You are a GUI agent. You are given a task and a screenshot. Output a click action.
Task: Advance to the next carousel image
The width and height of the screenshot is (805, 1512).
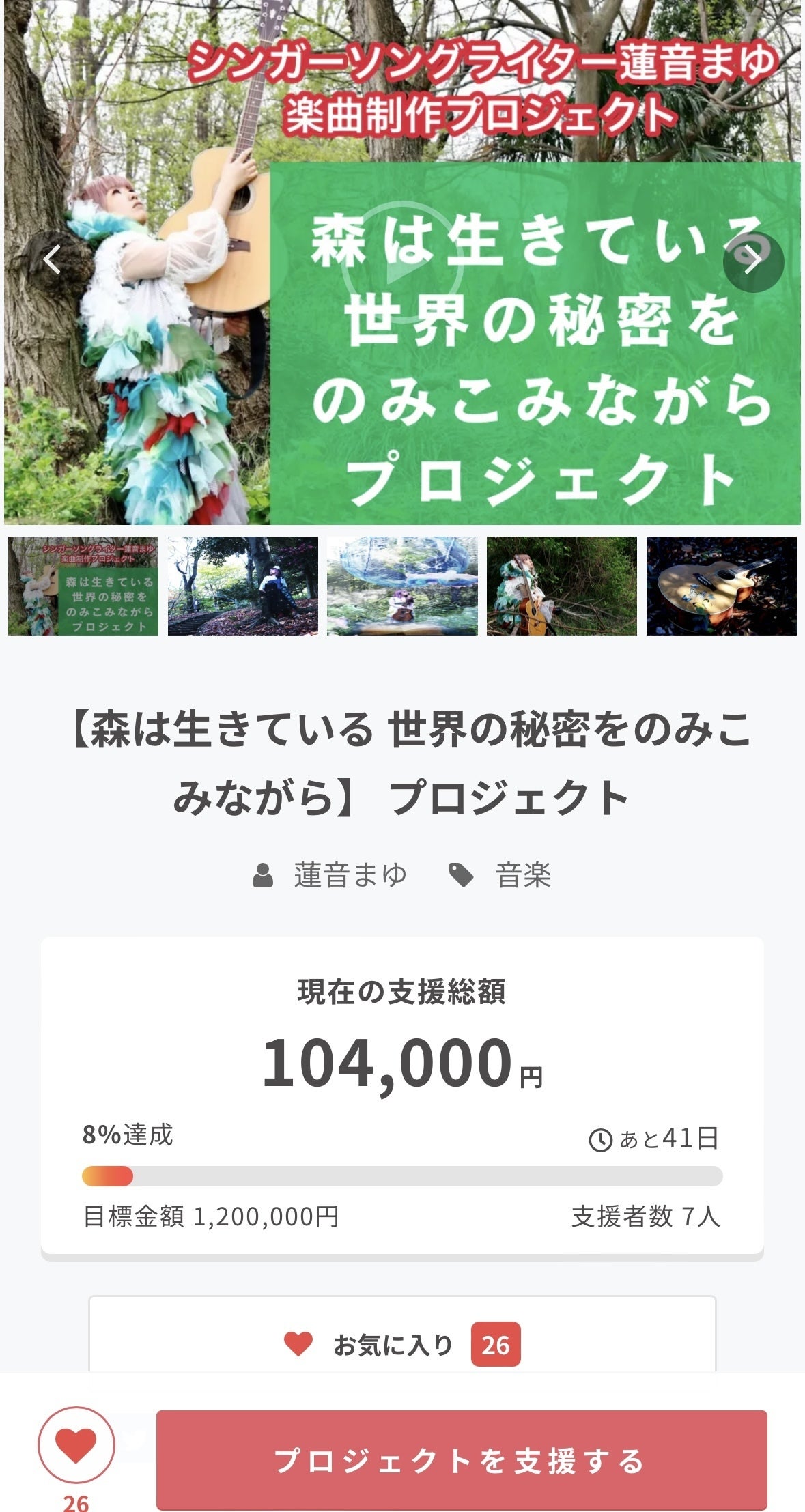[x=752, y=260]
